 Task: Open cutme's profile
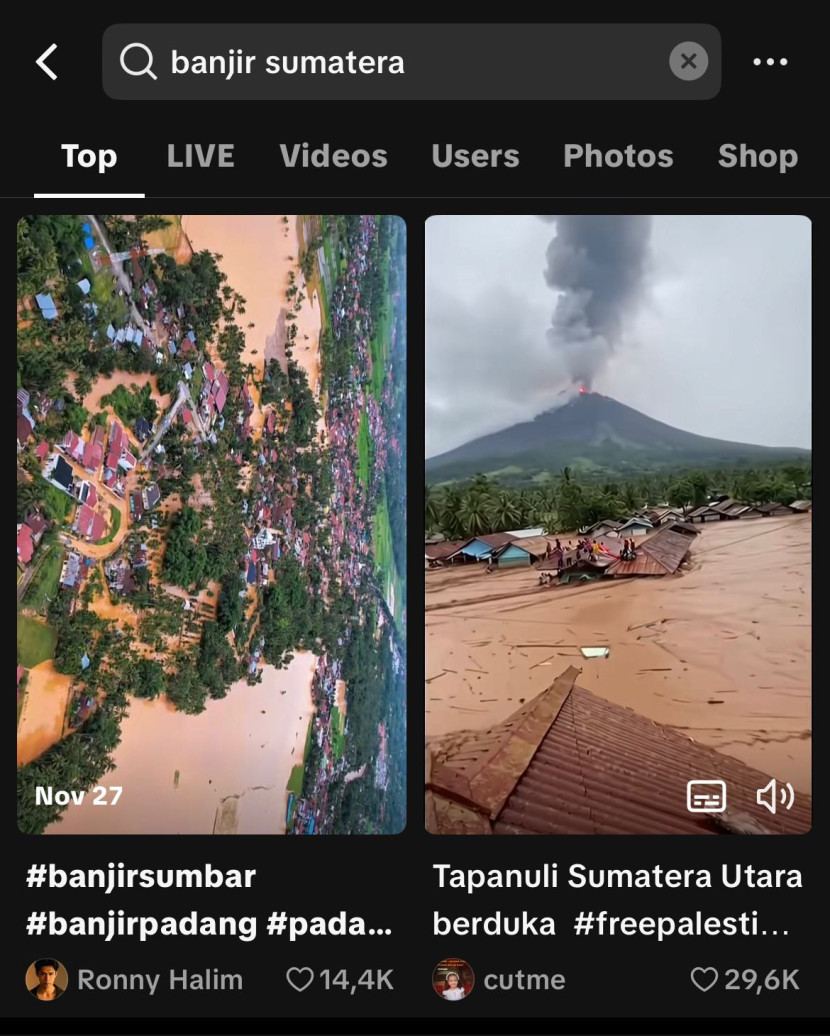(500, 980)
